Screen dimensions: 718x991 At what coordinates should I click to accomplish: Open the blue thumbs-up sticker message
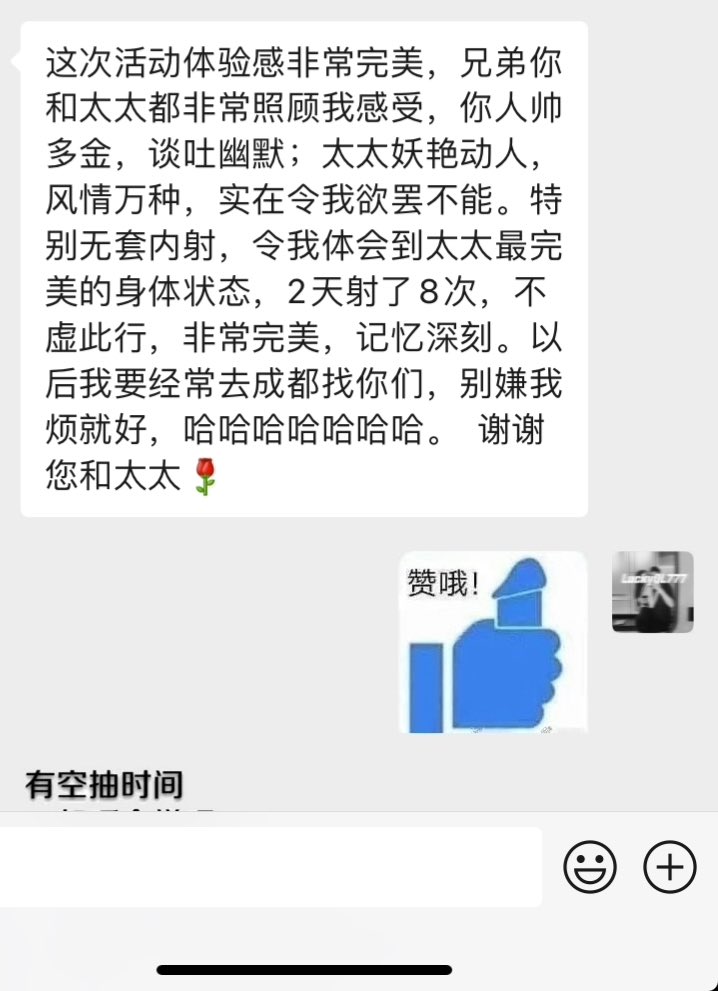pos(493,642)
